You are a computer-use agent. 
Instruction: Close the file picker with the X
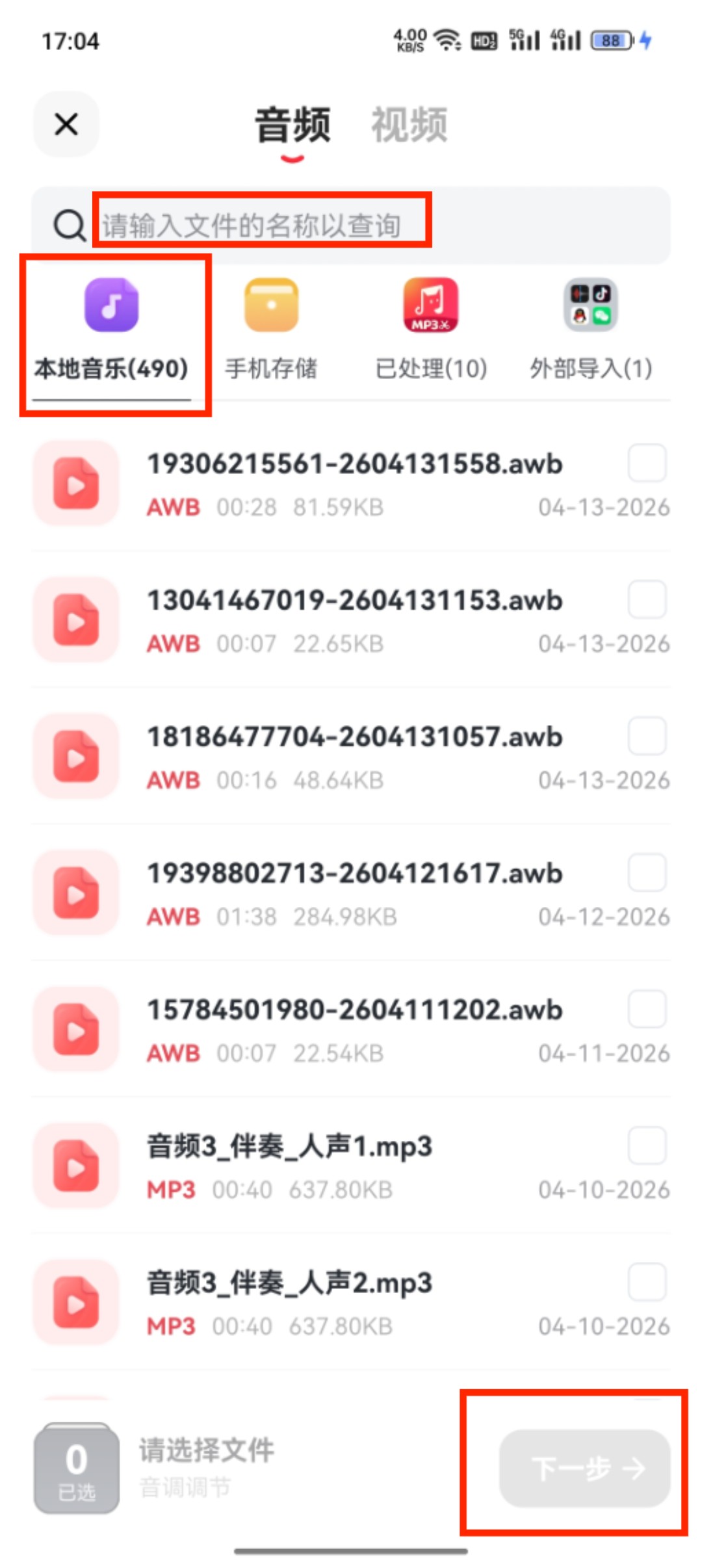66,124
